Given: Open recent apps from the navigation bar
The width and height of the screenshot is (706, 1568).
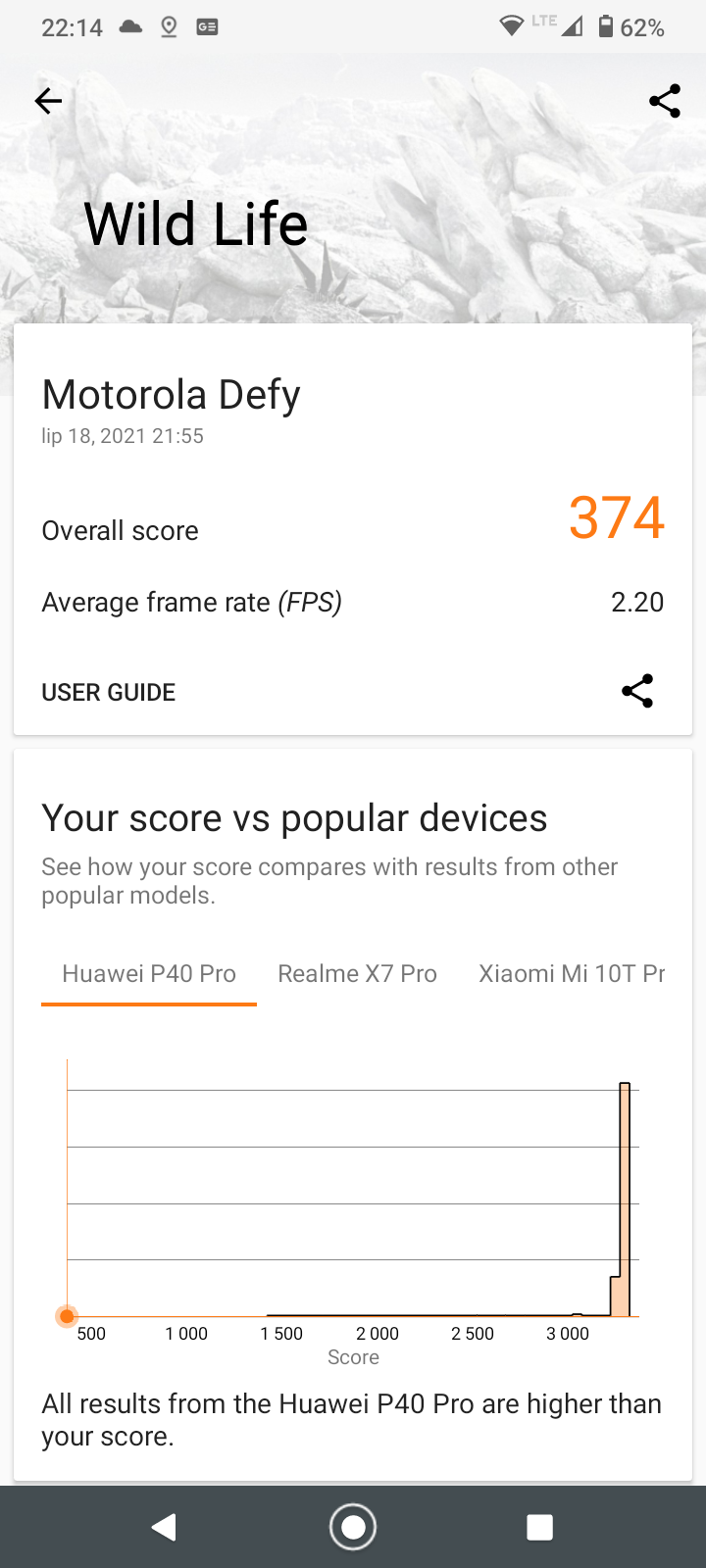Looking at the screenshot, I should 539,1527.
